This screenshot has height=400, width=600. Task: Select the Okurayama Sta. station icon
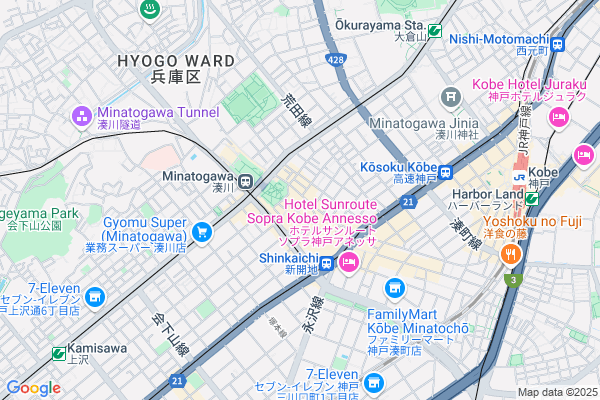[x=435, y=31]
